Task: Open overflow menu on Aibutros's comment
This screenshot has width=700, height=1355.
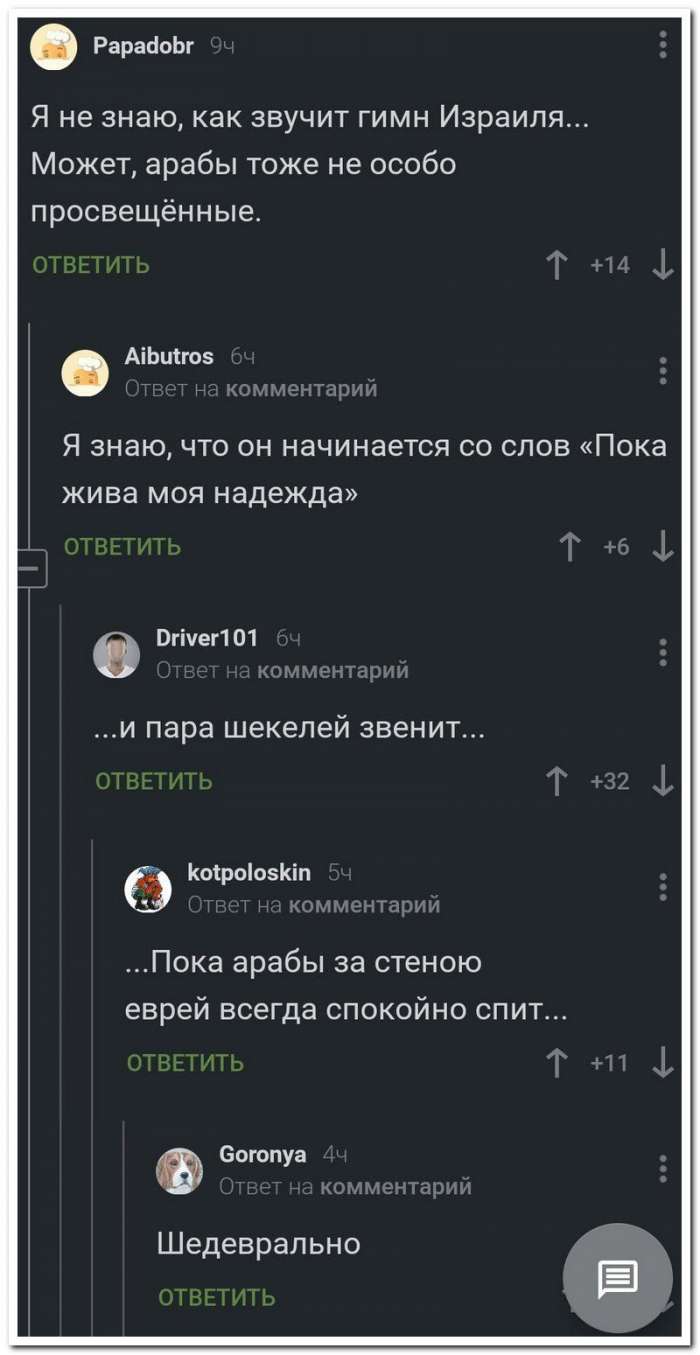Action: click(x=663, y=371)
